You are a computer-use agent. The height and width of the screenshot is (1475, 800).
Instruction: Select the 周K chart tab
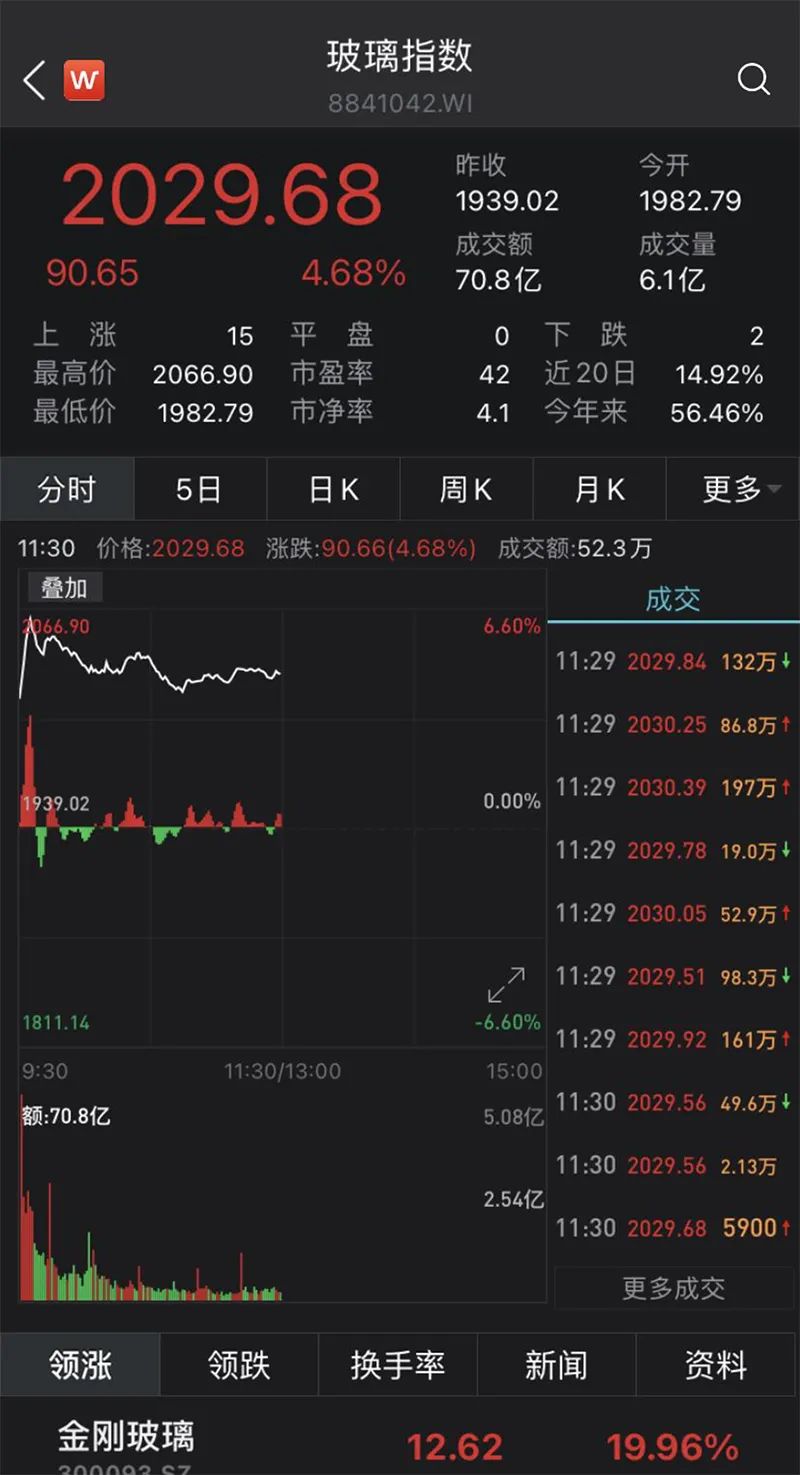[x=466, y=490]
